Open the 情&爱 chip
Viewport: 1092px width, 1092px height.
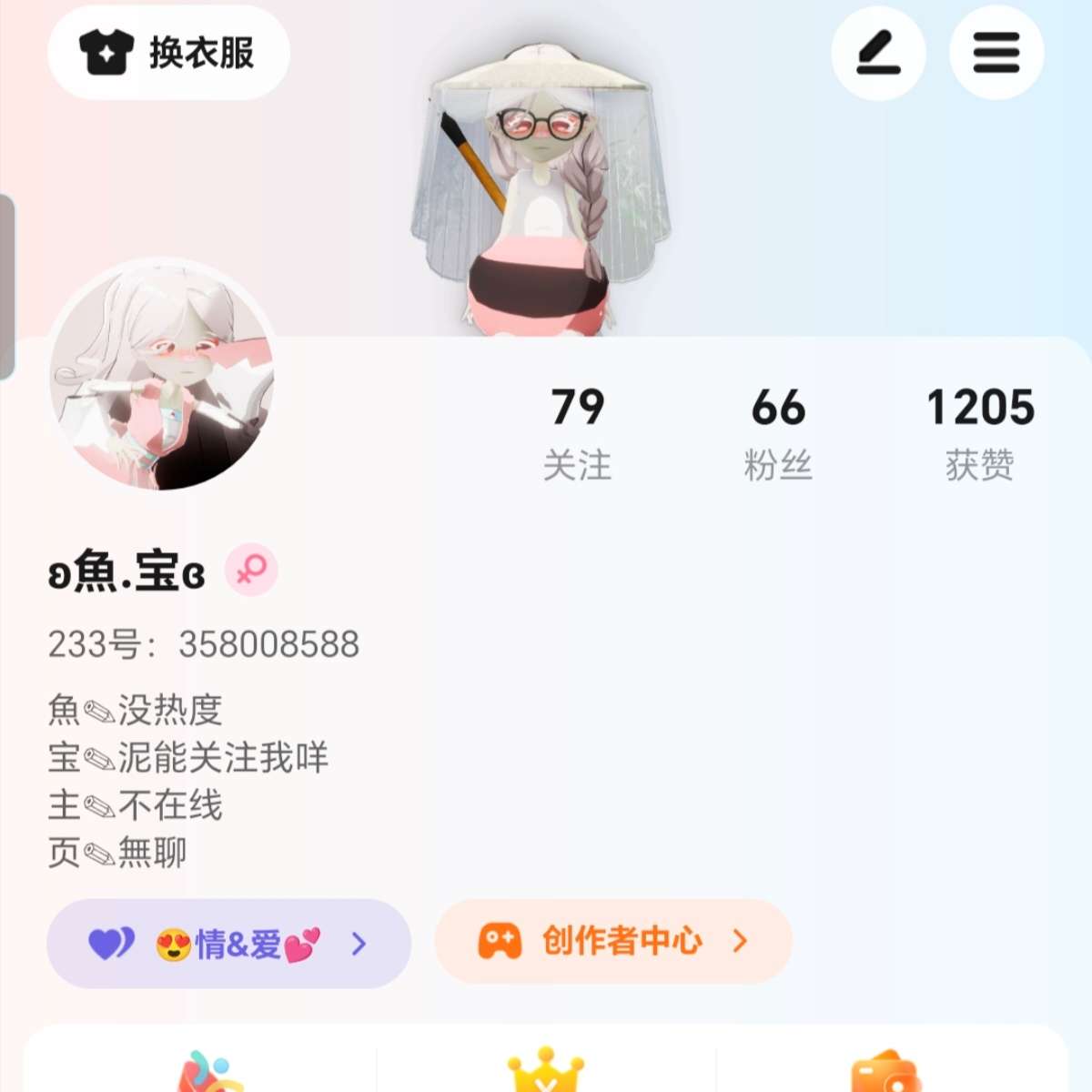(228, 944)
